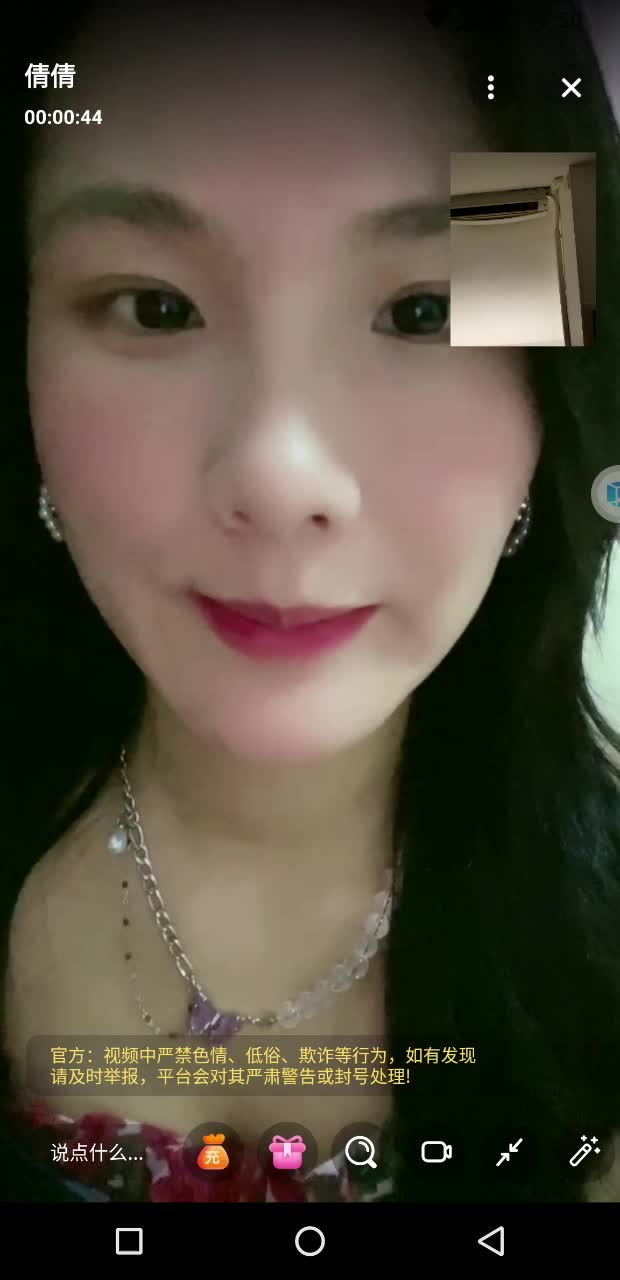Screen dimensions: 620x1280
Task: Open the three-dot overflow menu
Action: pos(490,88)
